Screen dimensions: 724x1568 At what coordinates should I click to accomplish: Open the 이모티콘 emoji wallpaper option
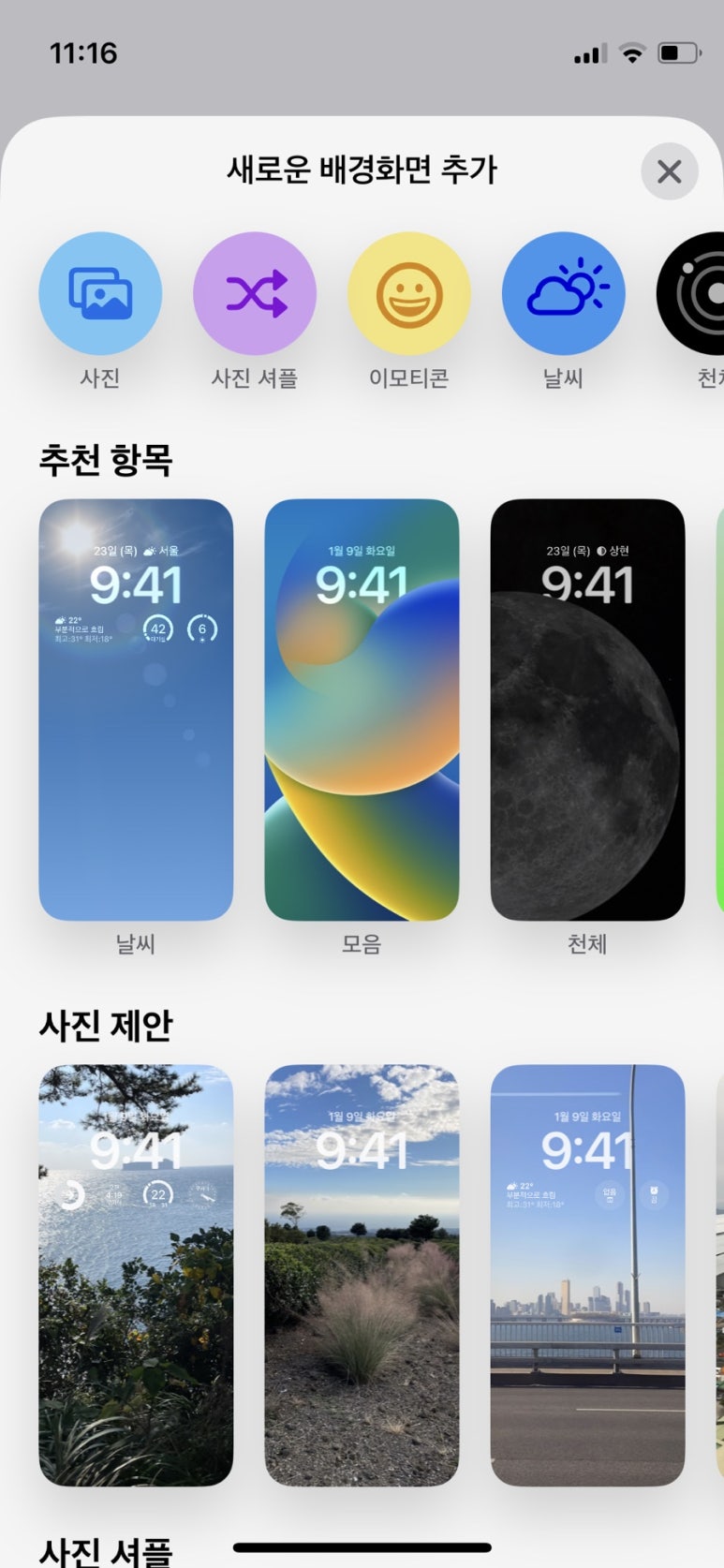[x=409, y=293]
